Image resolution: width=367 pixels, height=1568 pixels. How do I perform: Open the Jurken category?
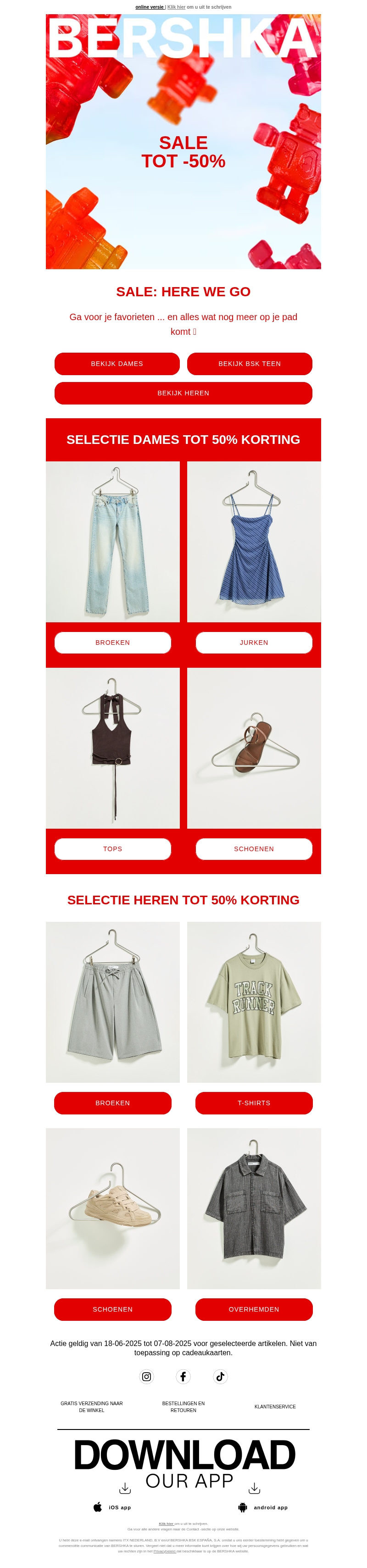click(x=254, y=642)
